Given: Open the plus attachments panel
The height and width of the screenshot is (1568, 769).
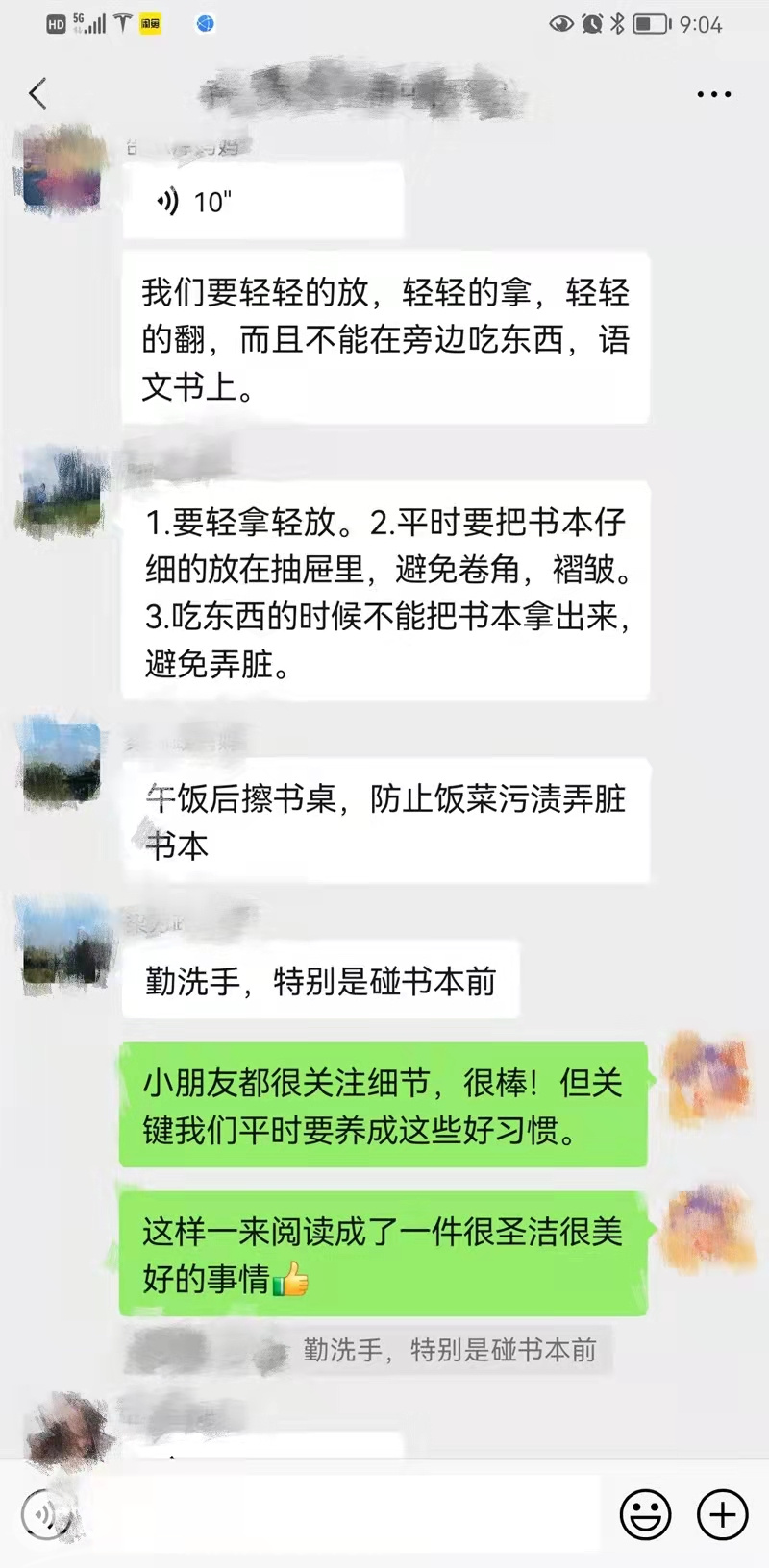Looking at the screenshot, I should [x=722, y=1515].
